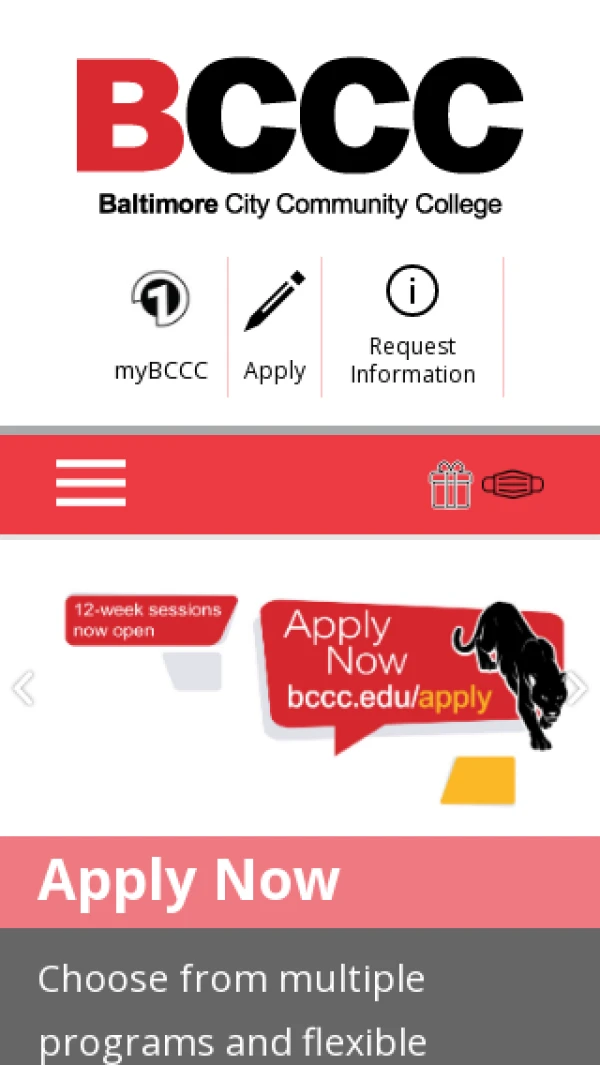
Task: Open the myBCCC portal link
Action: coord(161,327)
